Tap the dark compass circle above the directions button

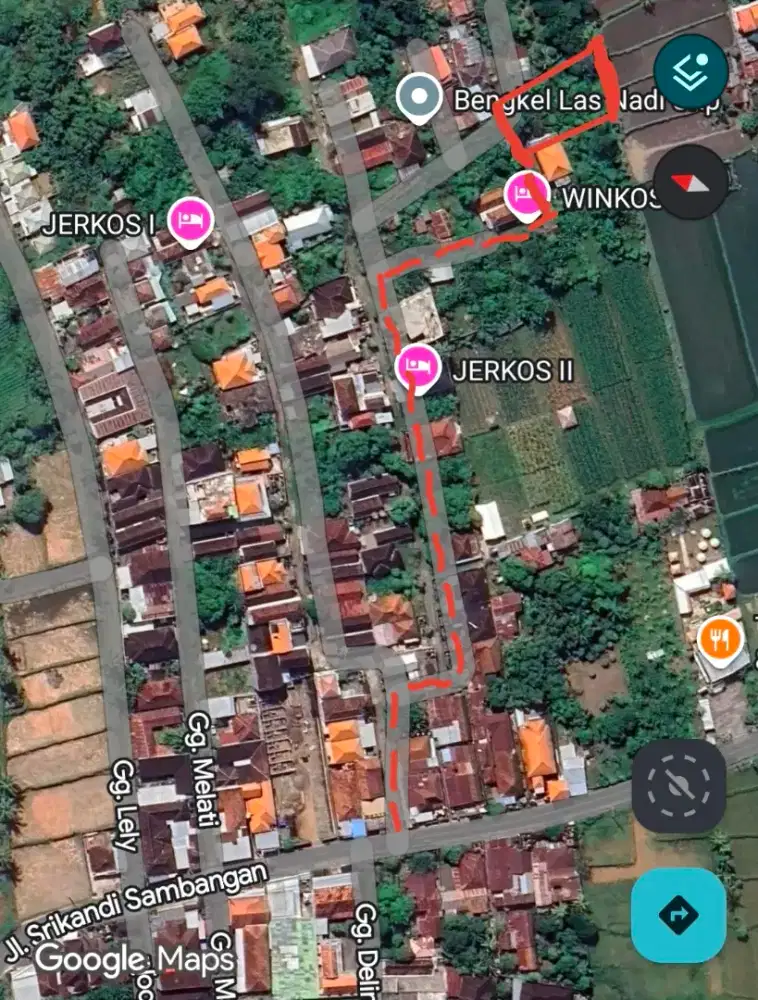tap(679, 787)
